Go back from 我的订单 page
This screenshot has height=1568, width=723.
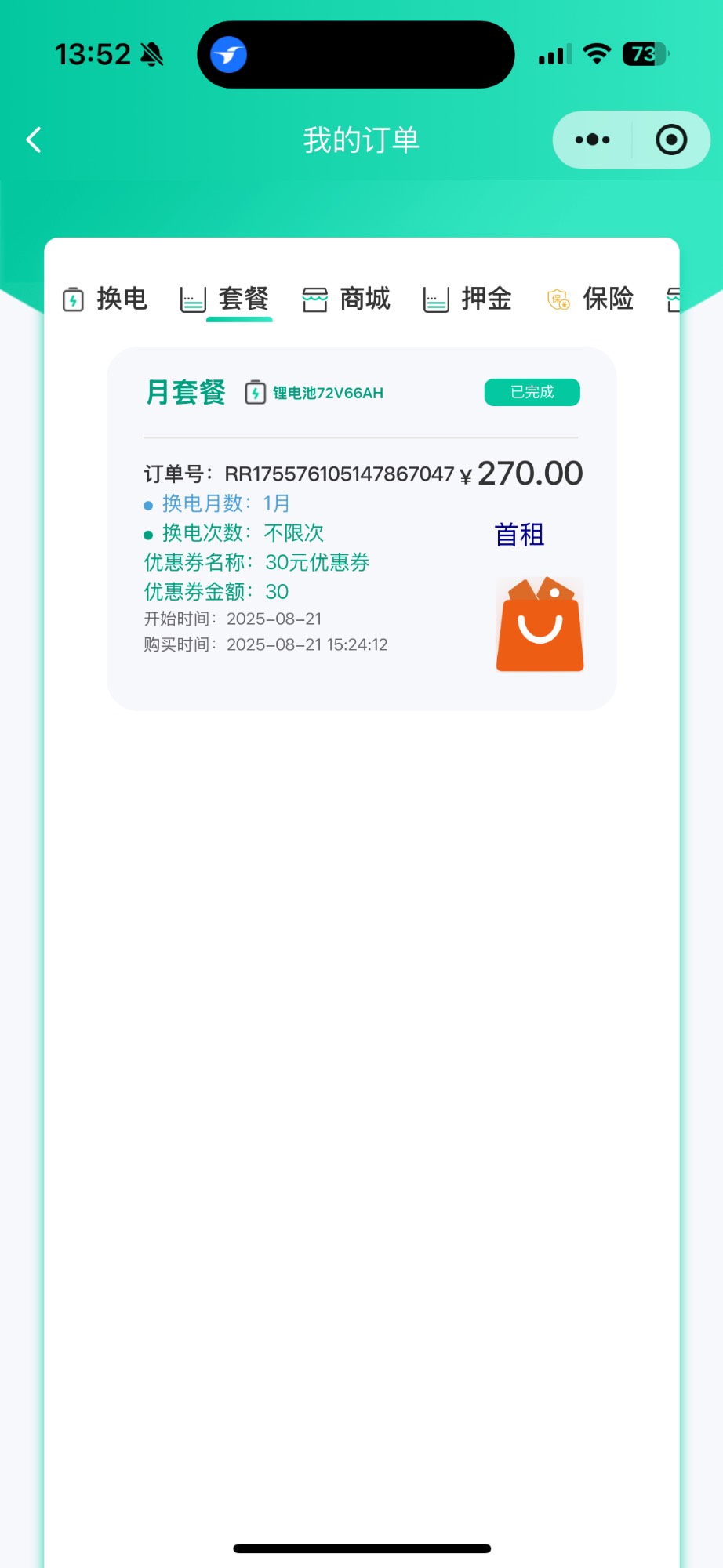(34, 140)
